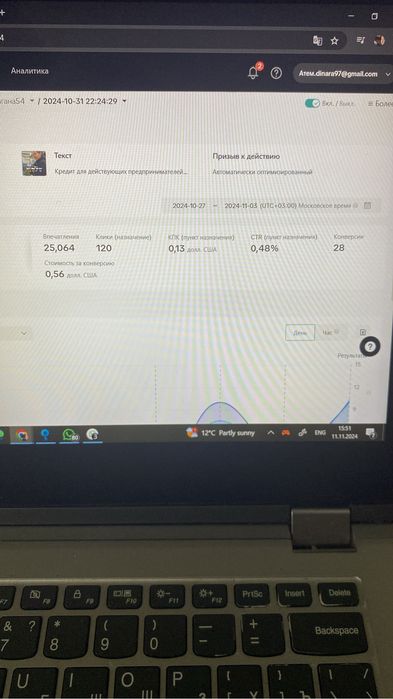Open the Chrome icon in the taskbar
The image size is (393, 699).
coord(22,435)
